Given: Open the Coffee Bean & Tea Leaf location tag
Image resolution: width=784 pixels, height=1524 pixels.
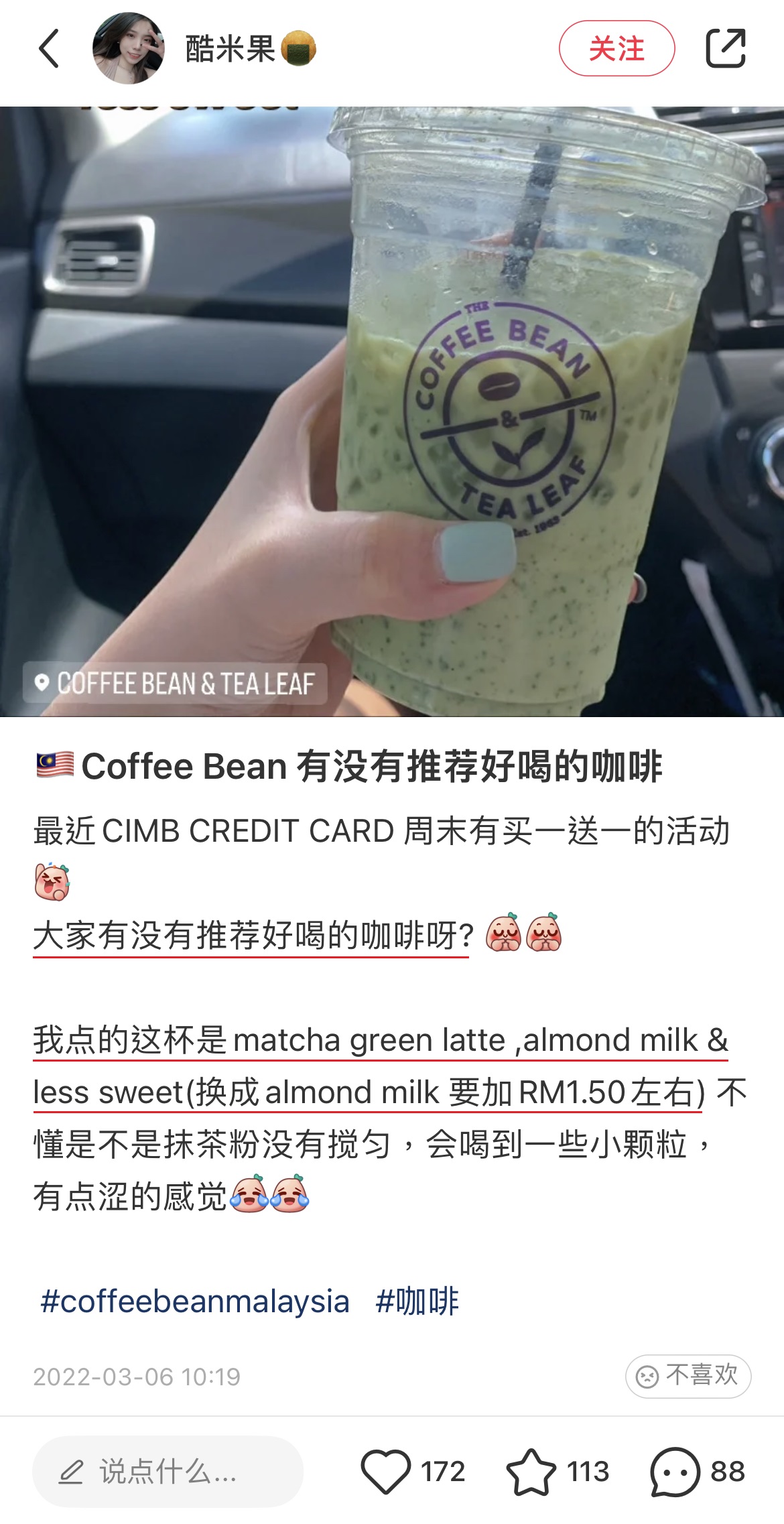Looking at the screenshot, I should 176,683.
